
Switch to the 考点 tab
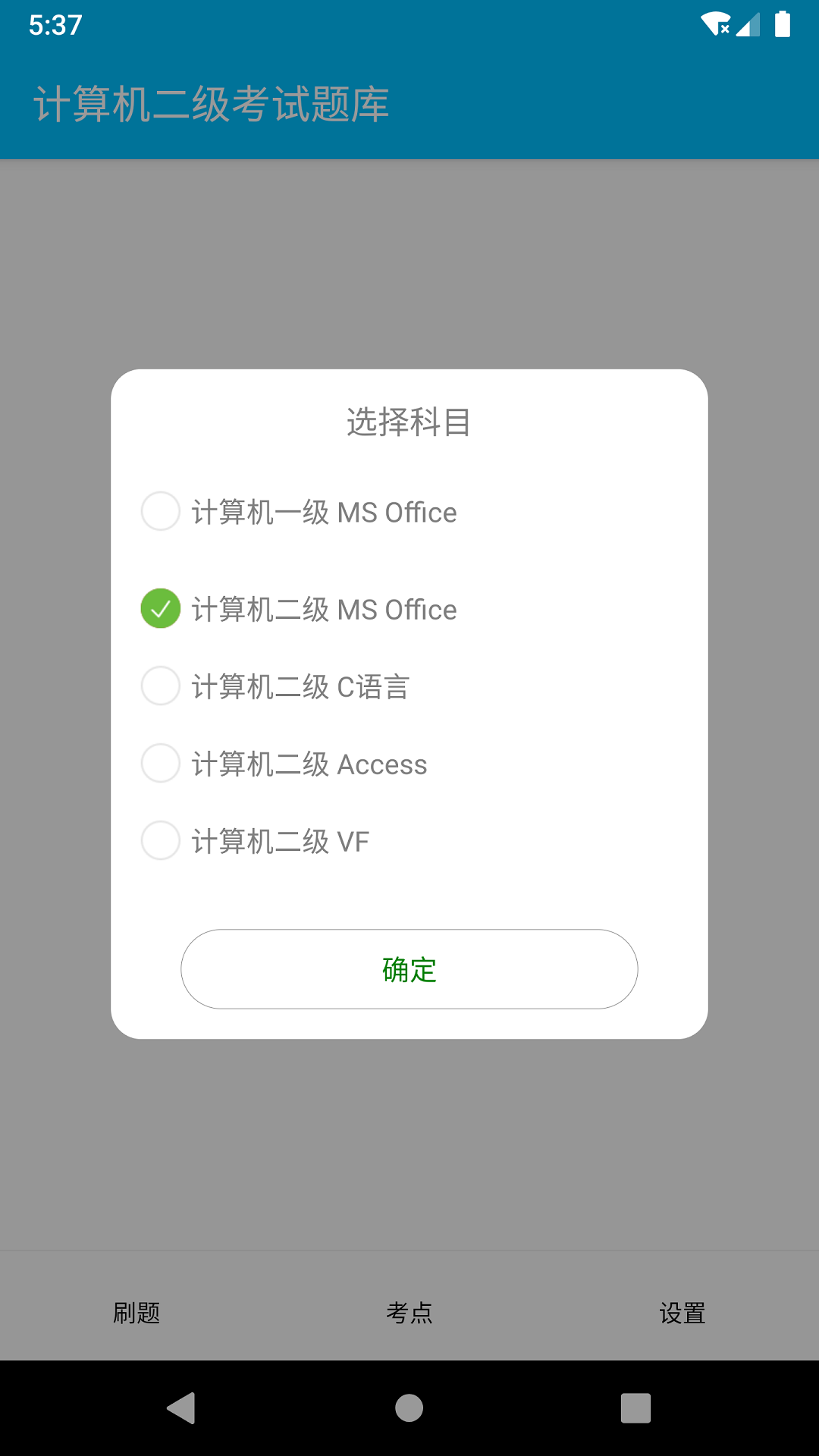click(409, 1313)
